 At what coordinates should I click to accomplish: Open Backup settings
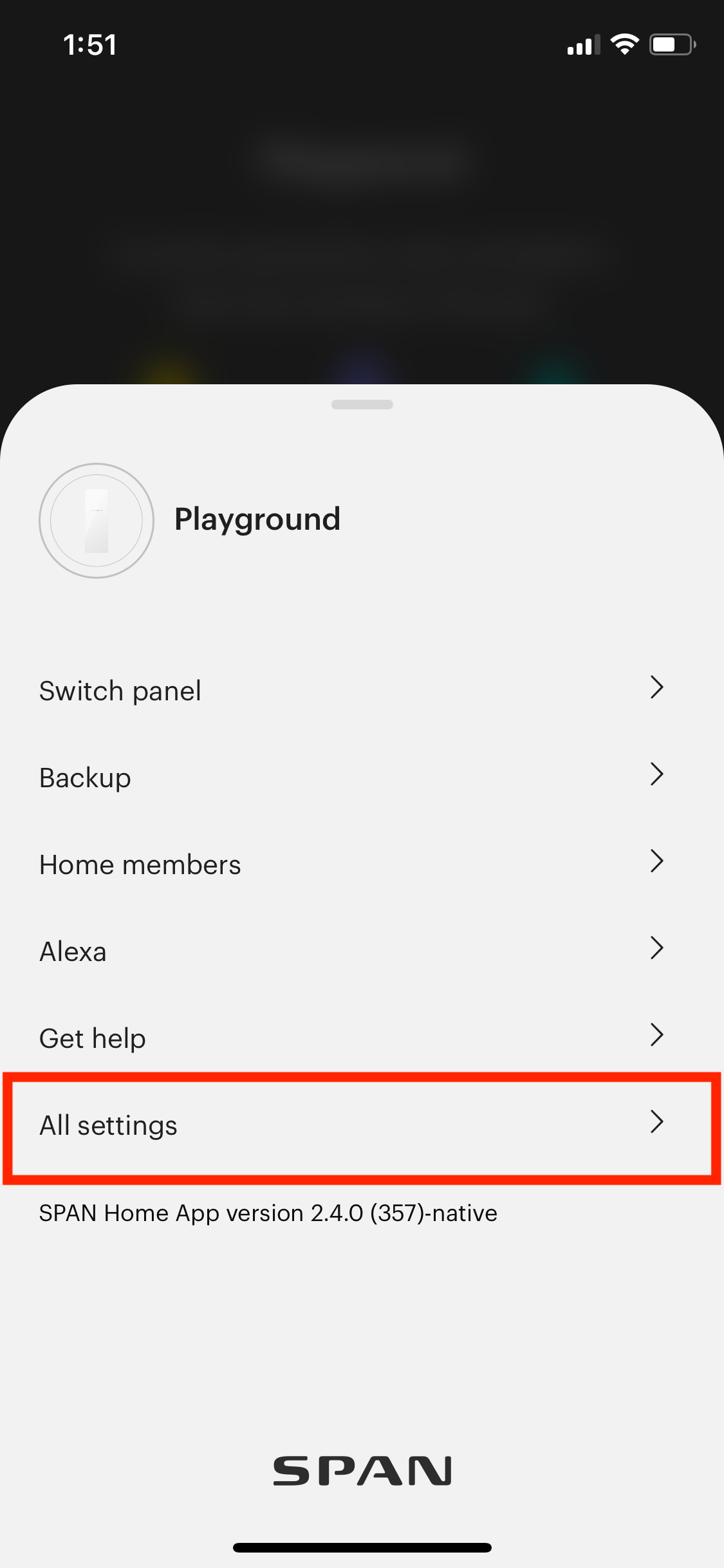coord(362,777)
